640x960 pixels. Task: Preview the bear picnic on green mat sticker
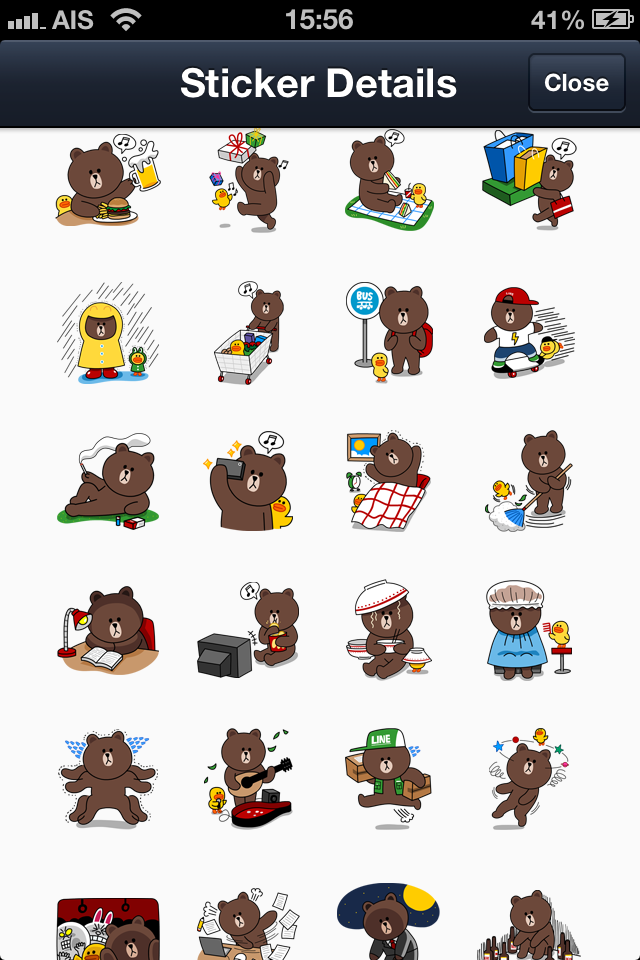coord(391,180)
